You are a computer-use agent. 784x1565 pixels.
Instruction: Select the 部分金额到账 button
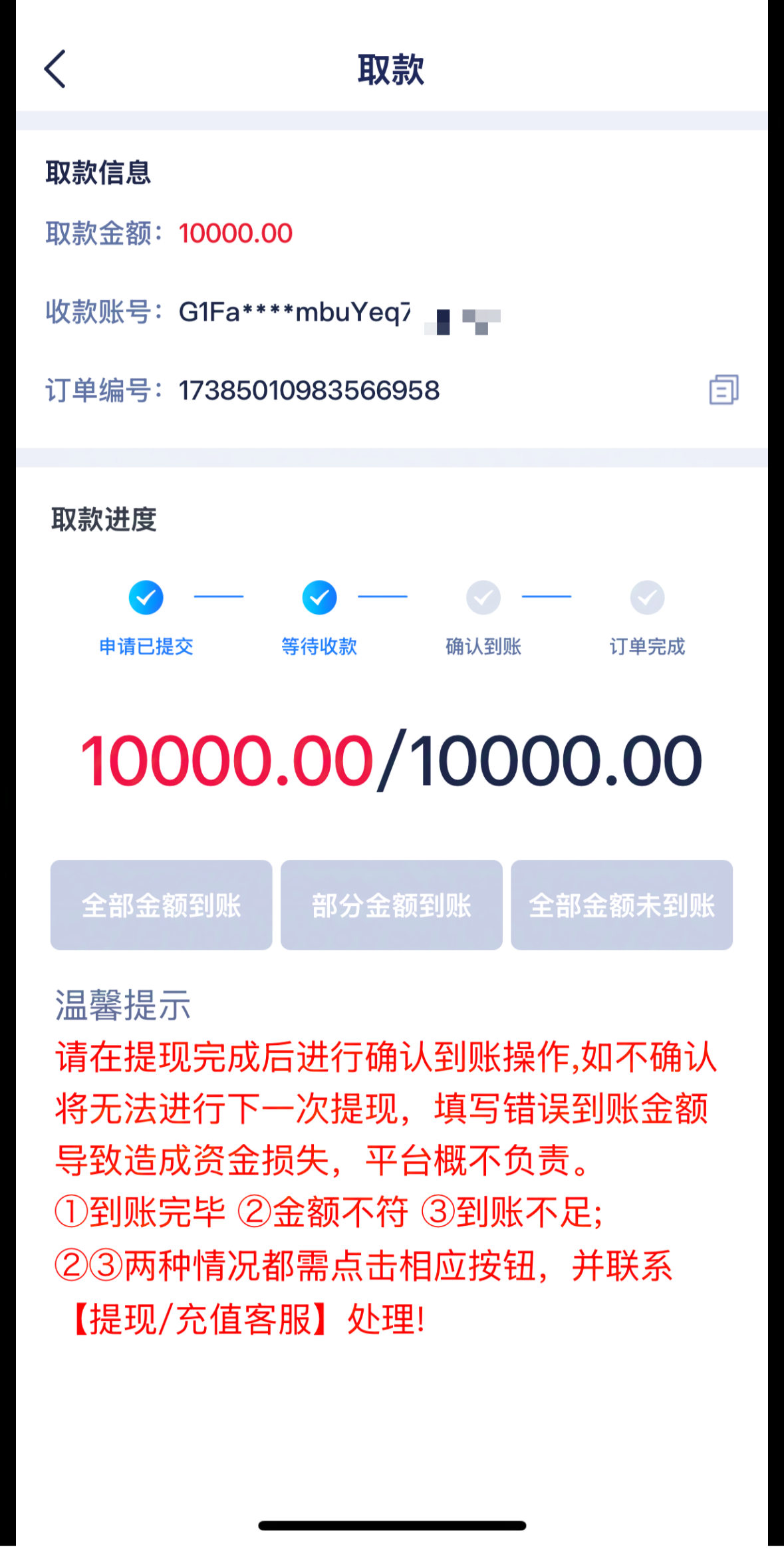click(392, 905)
